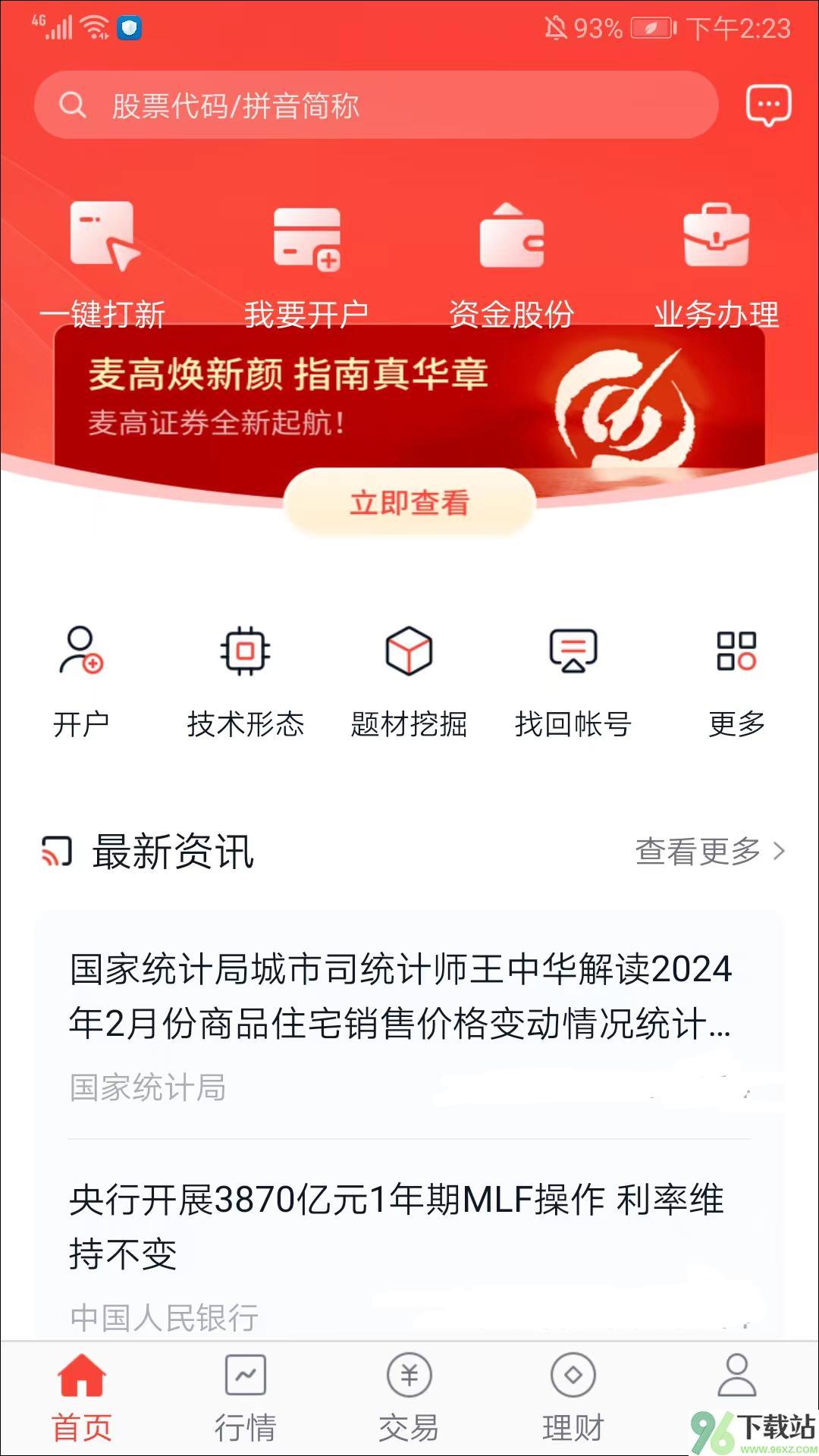Tap the stock code search box
The image size is (819, 1456).
pyautogui.click(x=375, y=105)
